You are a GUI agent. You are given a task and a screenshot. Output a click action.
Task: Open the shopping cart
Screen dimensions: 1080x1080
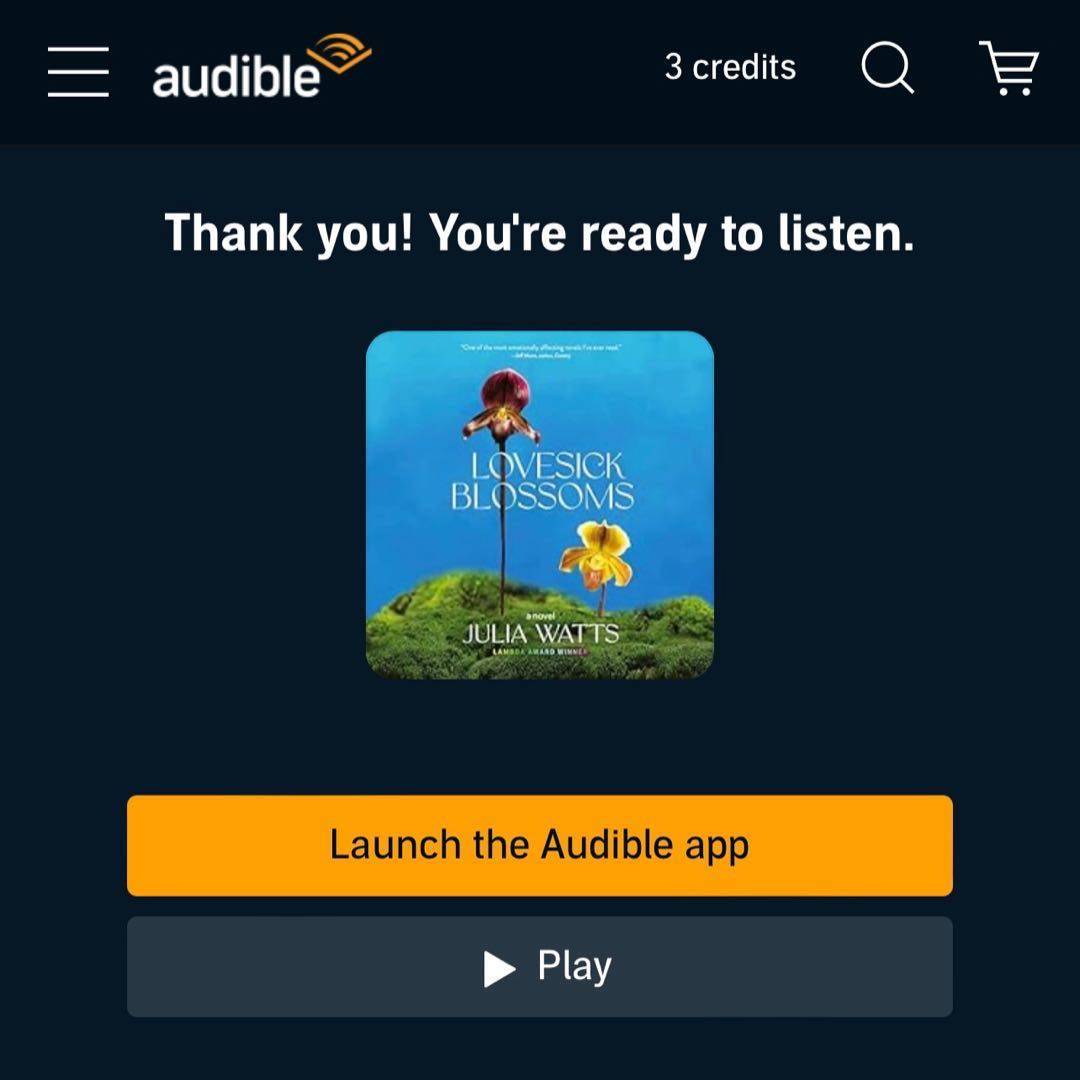1008,68
